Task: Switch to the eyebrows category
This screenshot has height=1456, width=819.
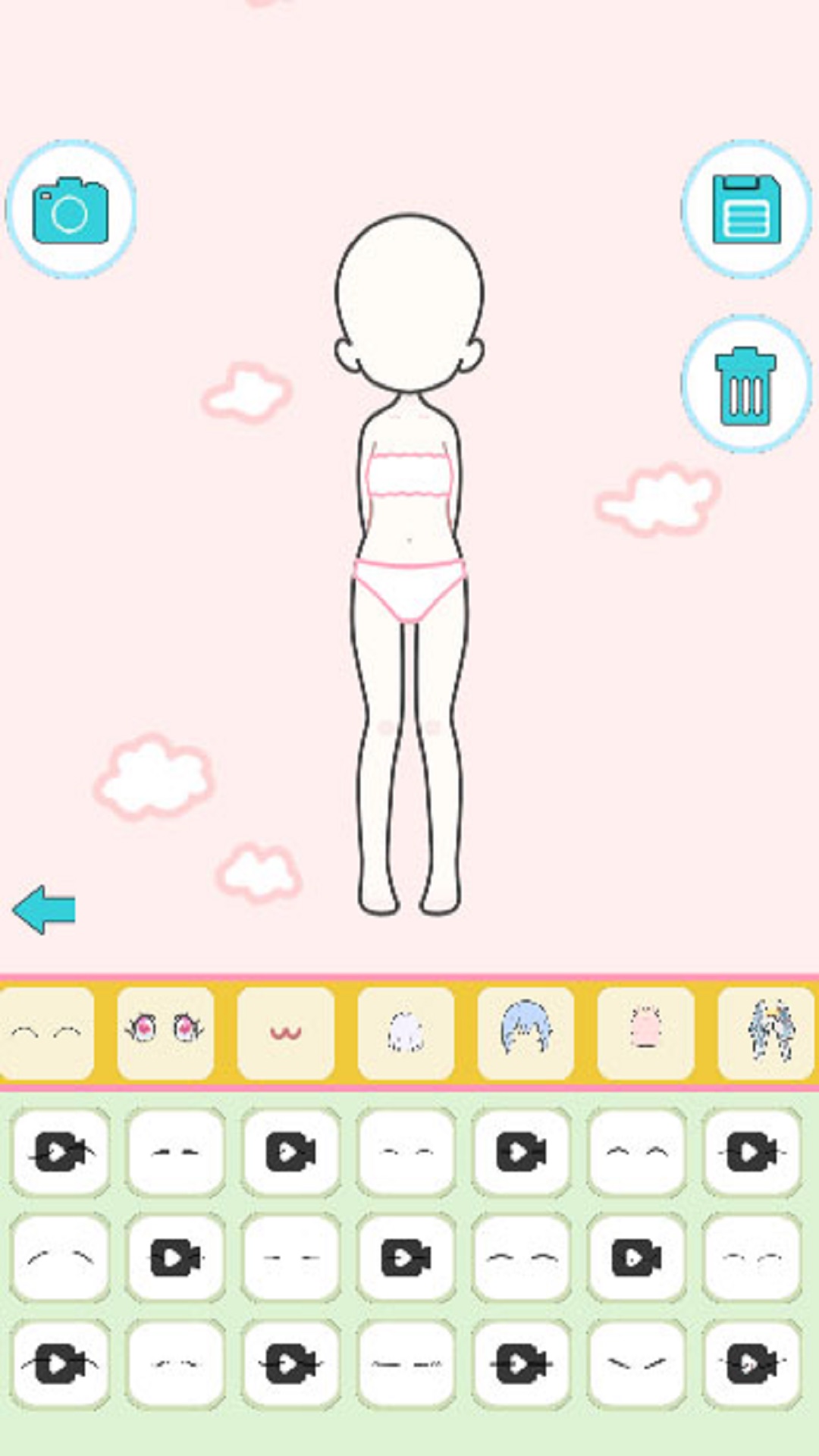Action: coord(47,1032)
